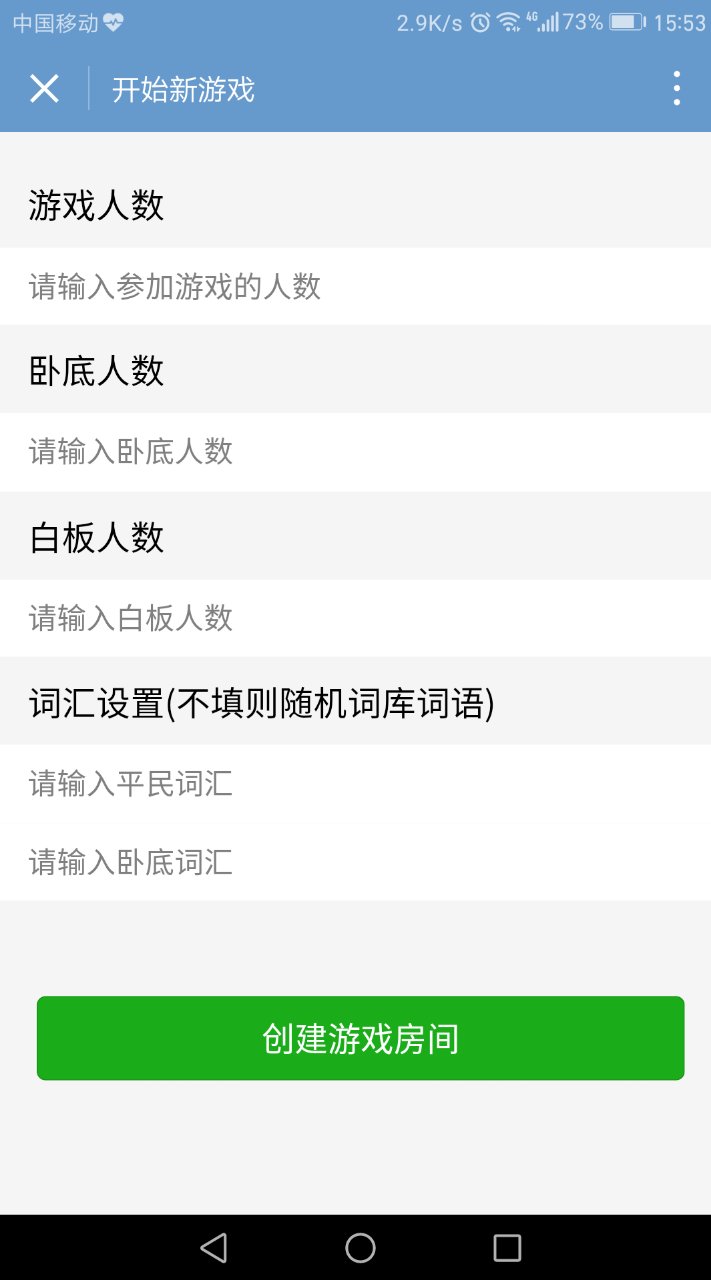This screenshot has height=1280, width=711.
Task: Tap the green 创建游戏房间 button
Action: (360, 1038)
